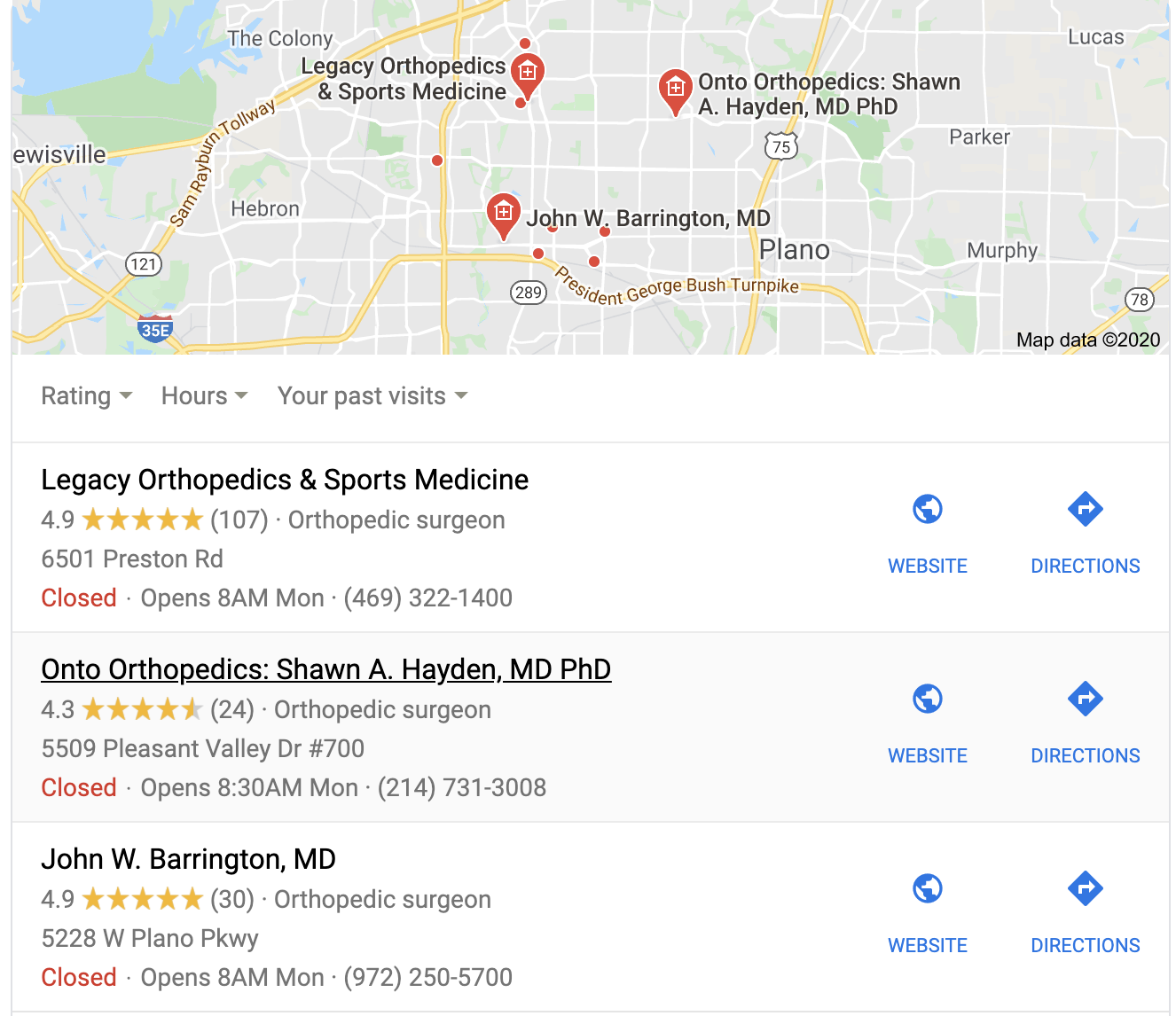Select the Legacy Orthopedics map pin

pos(528,73)
